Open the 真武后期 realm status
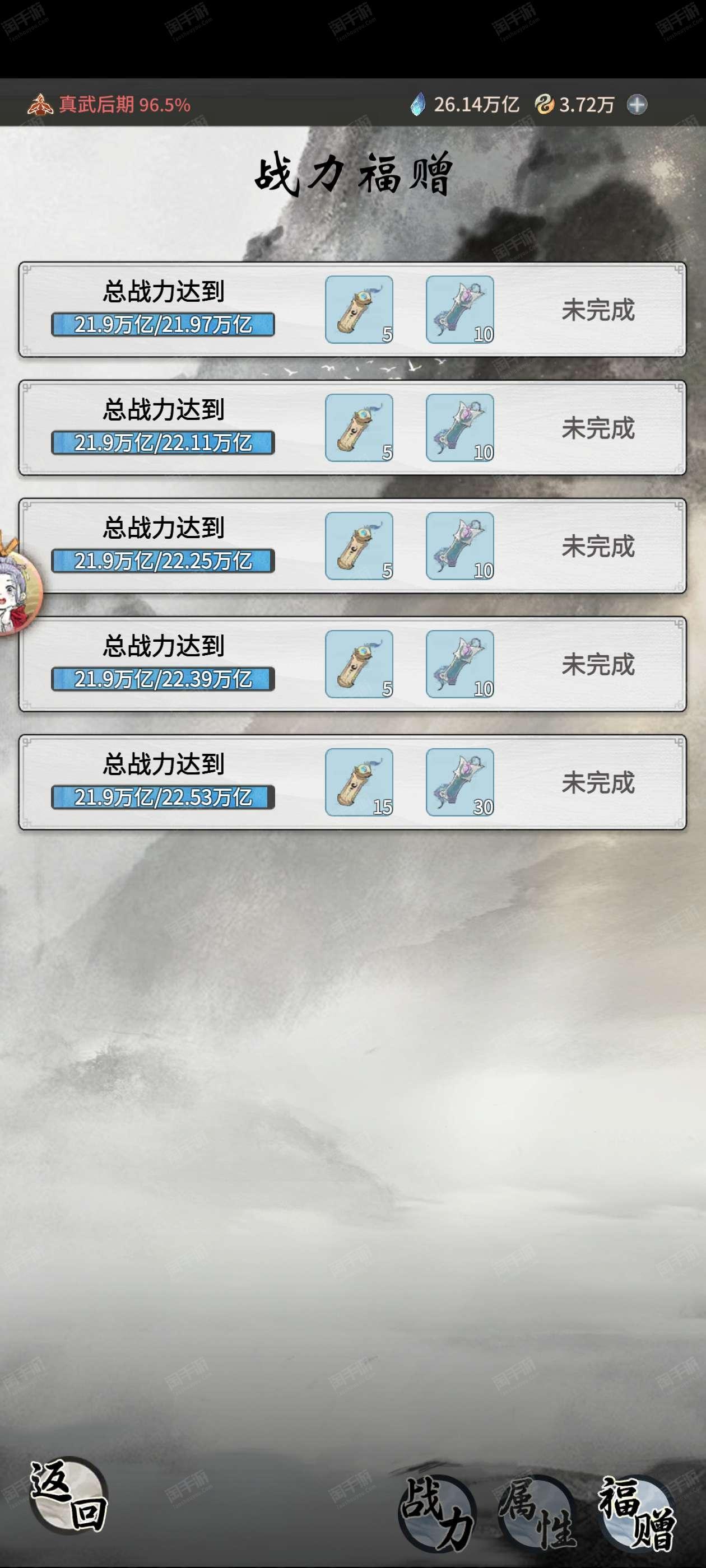 click(x=110, y=105)
